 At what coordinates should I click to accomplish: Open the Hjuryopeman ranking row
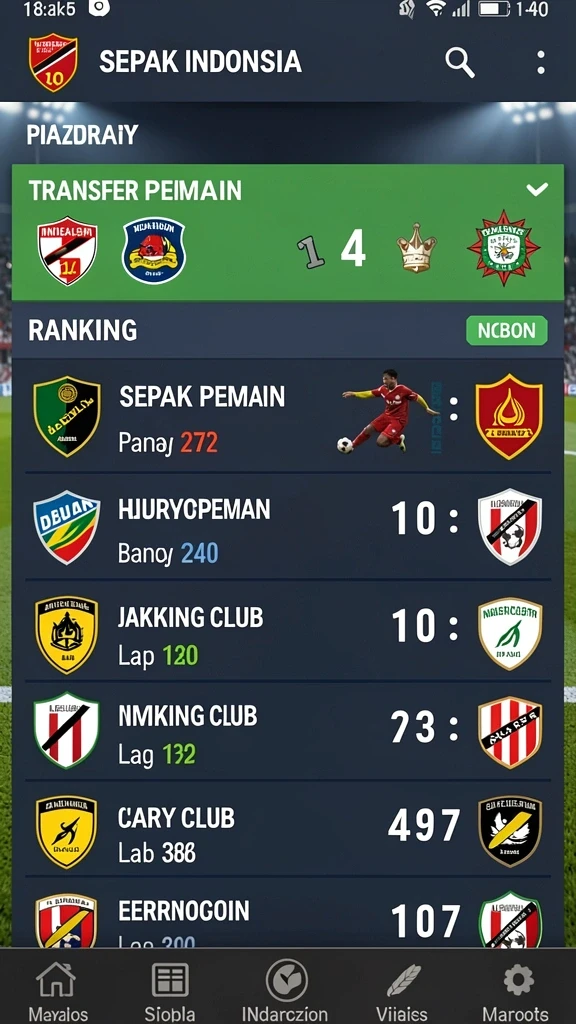click(x=288, y=526)
